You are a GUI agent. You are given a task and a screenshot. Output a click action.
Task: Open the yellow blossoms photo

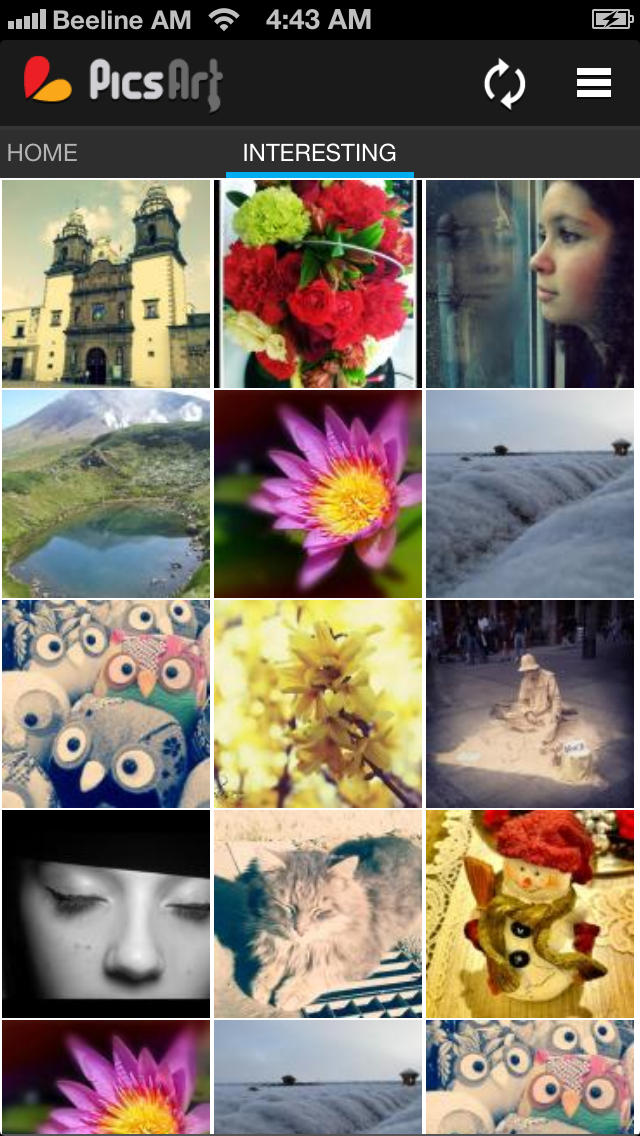point(318,704)
